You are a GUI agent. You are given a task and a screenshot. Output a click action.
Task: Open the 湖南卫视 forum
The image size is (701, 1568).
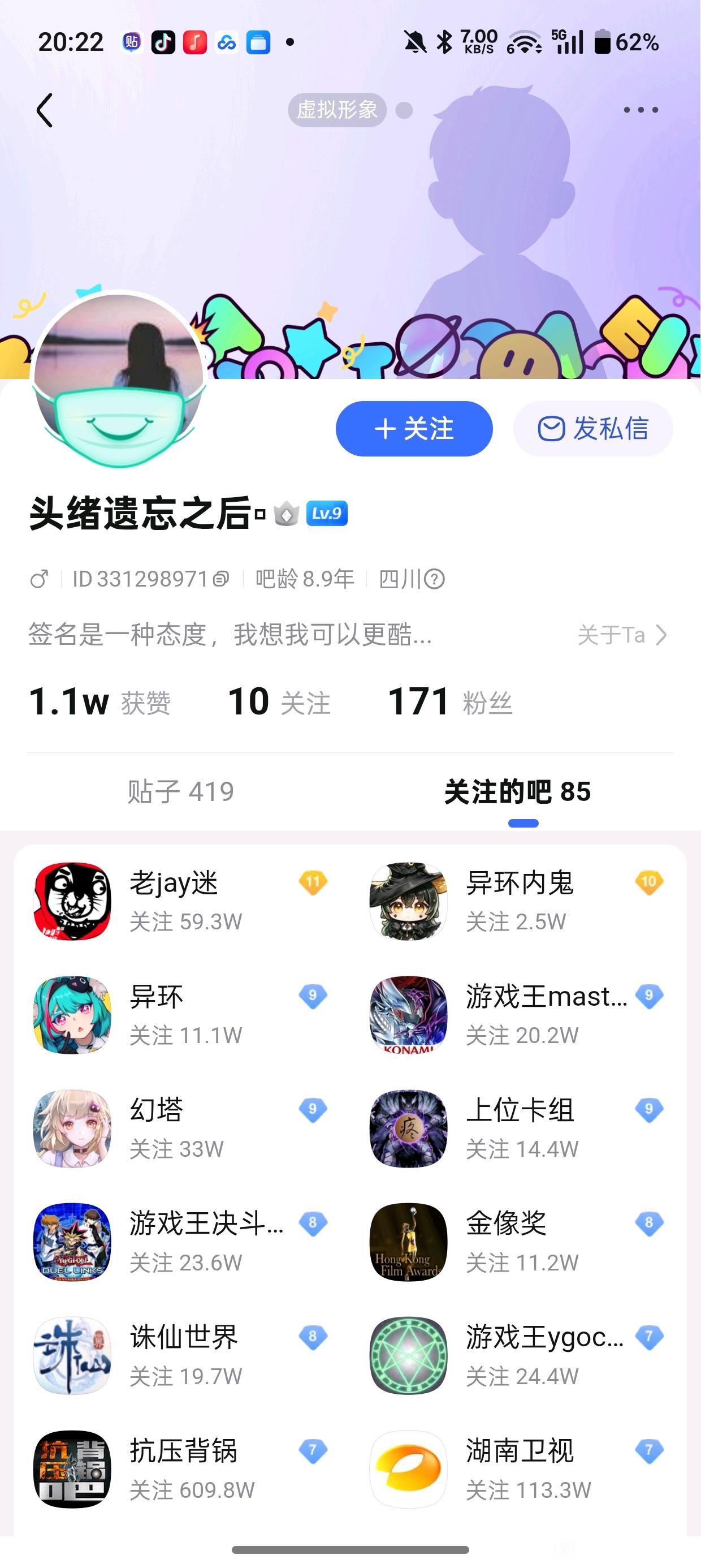tap(517, 1470)
